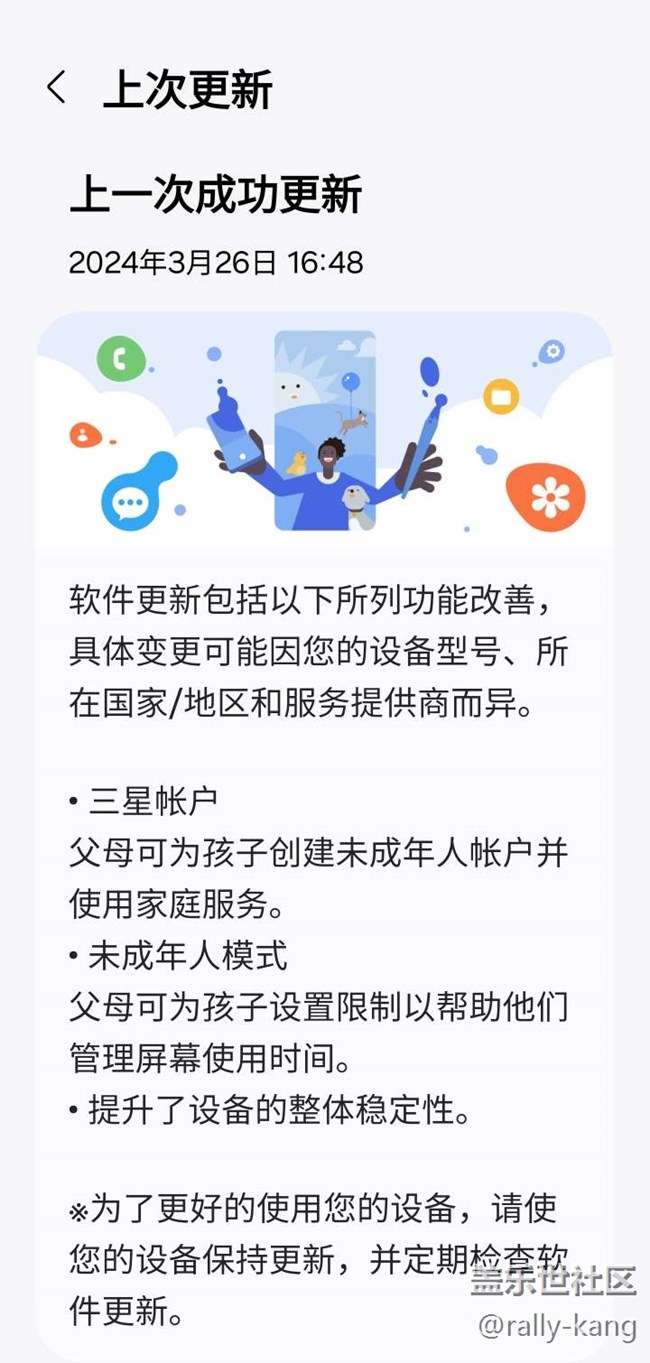The width and height of the screenshot is (650, 1363).
Task: Go back from 上次更新 page
Action: click(x=56, y=88)
